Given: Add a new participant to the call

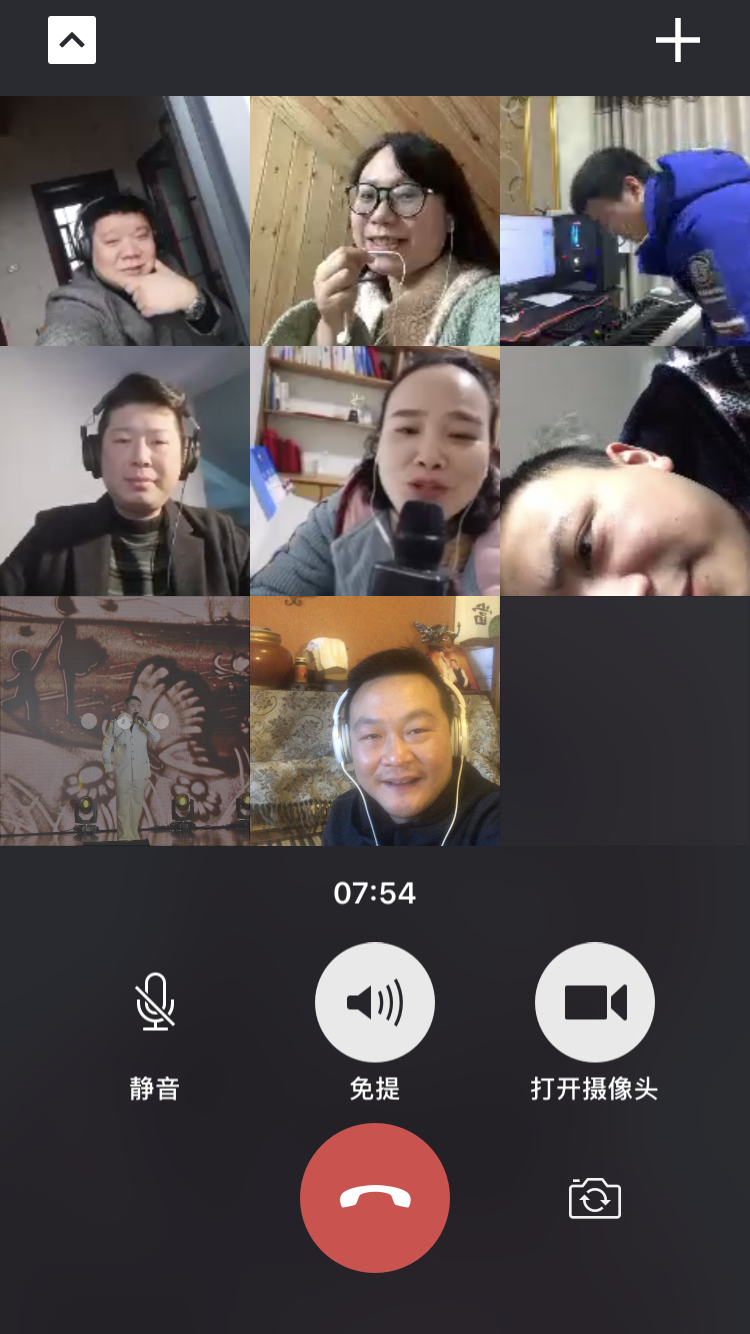Looking at the screenshot, I should tap(677, 41).
